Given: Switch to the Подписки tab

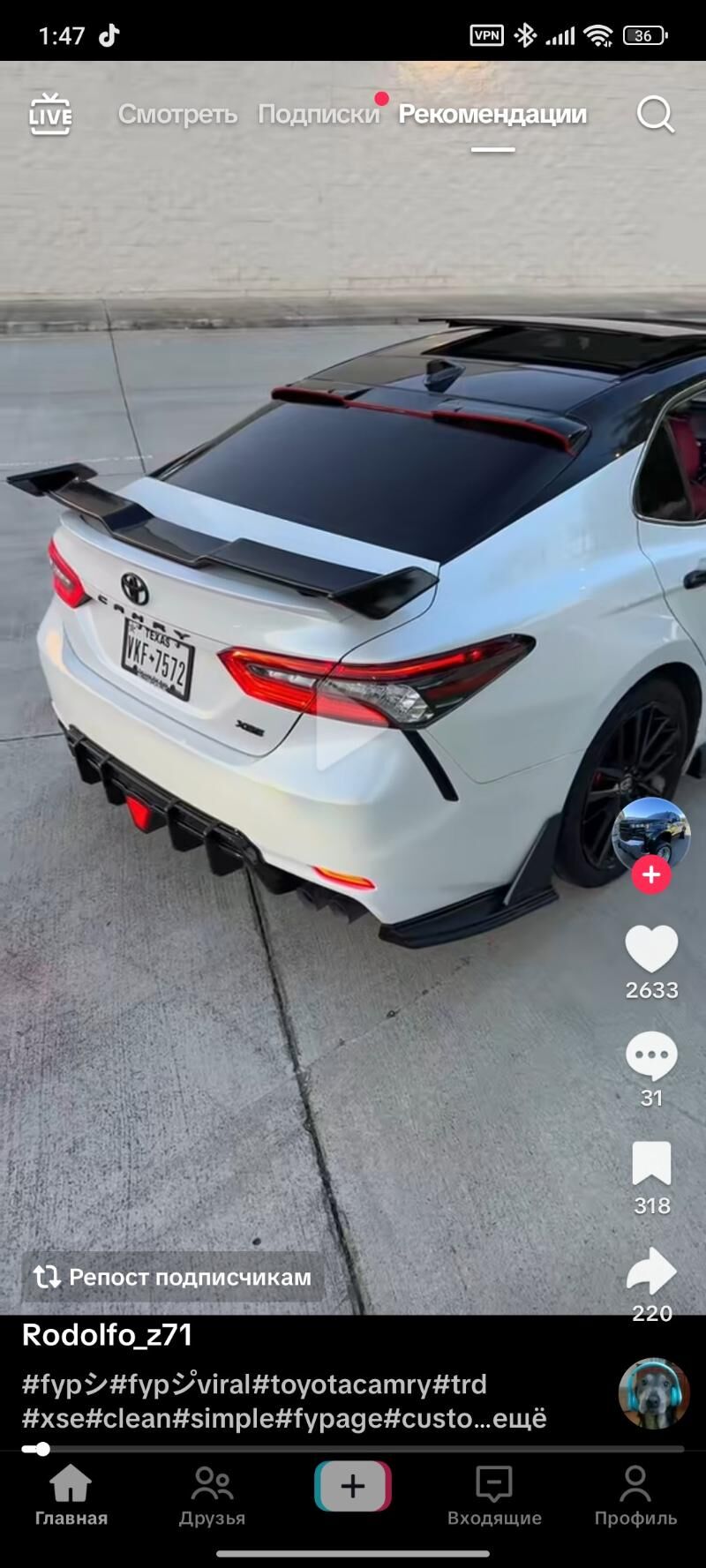Looking at the screenshot, I should [x=318, y=114].
